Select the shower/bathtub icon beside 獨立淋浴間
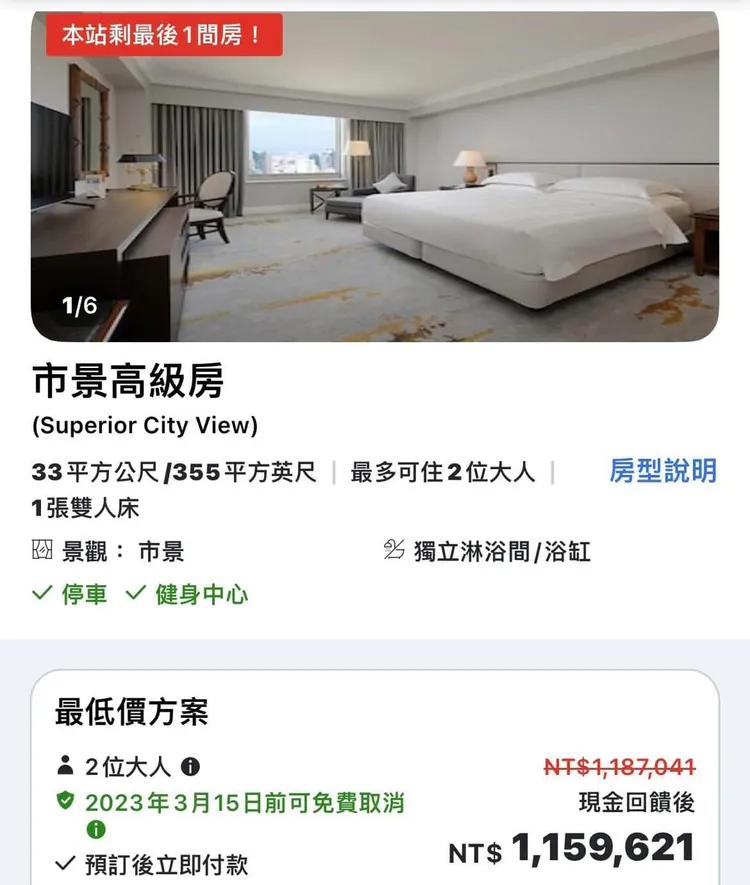Image resolution: width=750 pixels, height=885 pixels. tap(394, 550)
